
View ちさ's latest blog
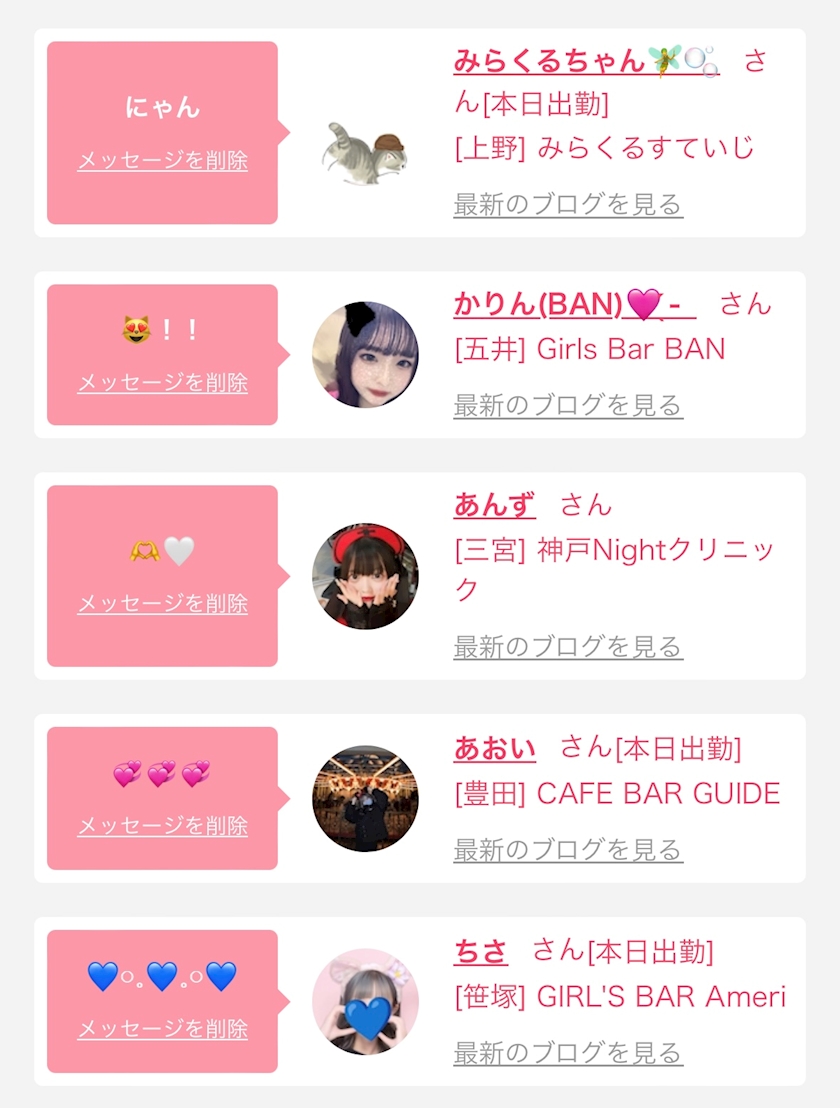point(567,1053)
